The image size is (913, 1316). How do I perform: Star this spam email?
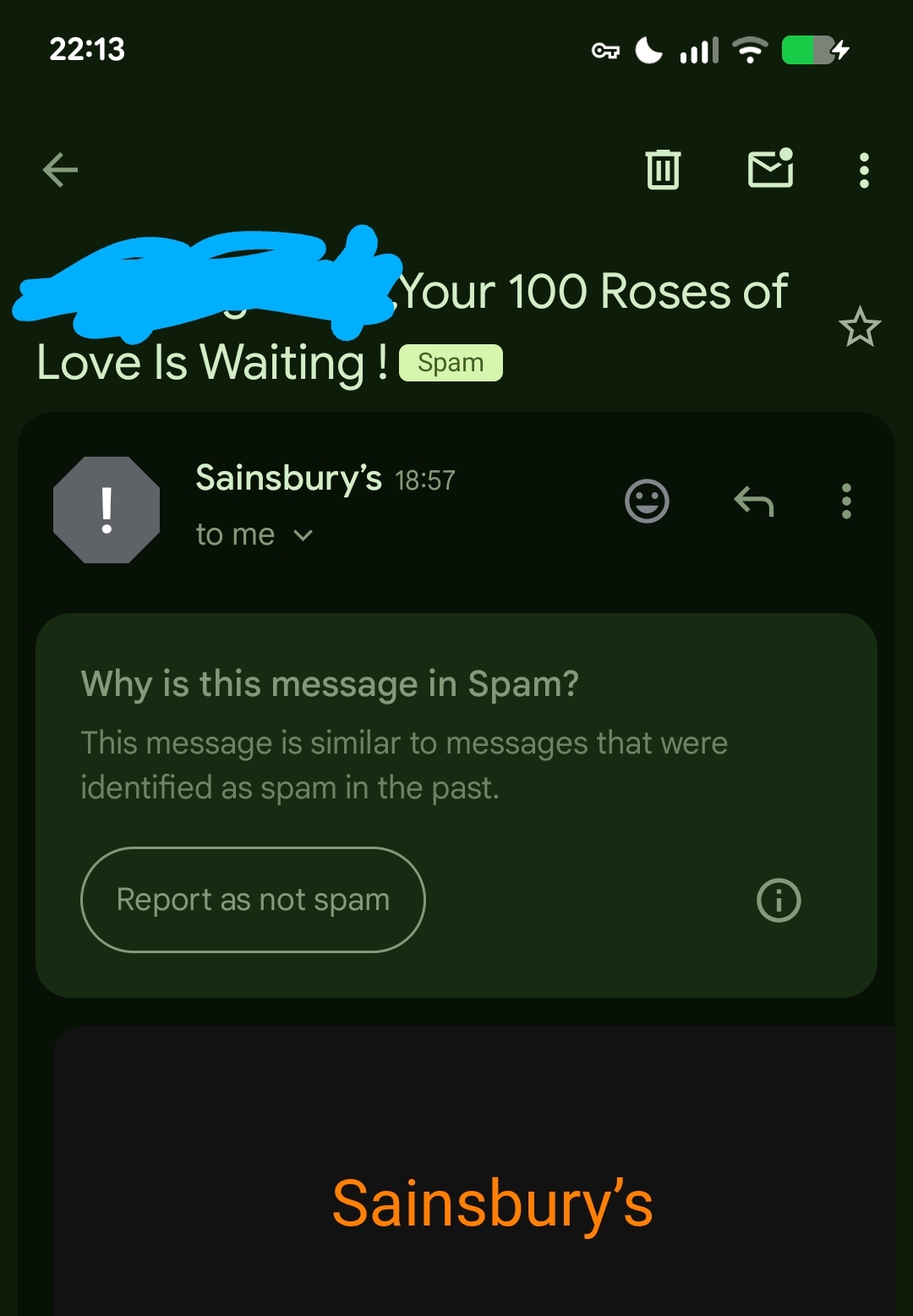(860, 327)
